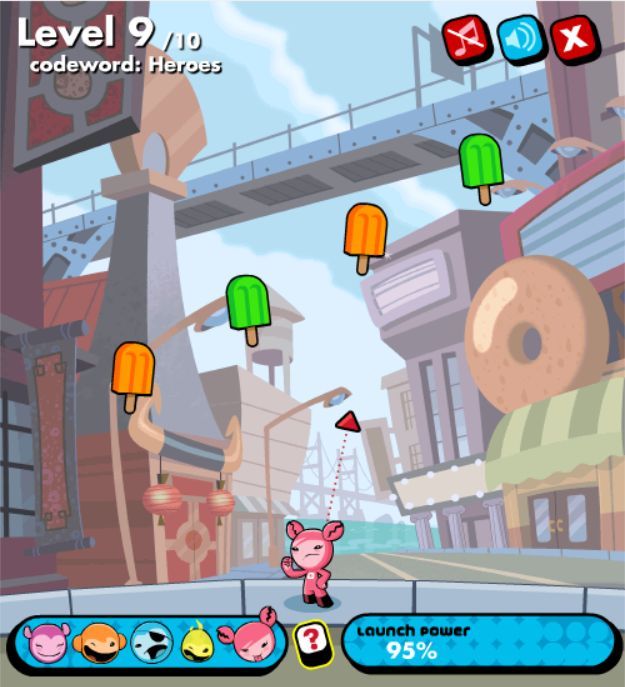Close the game with the red X

tap(575, 39)
